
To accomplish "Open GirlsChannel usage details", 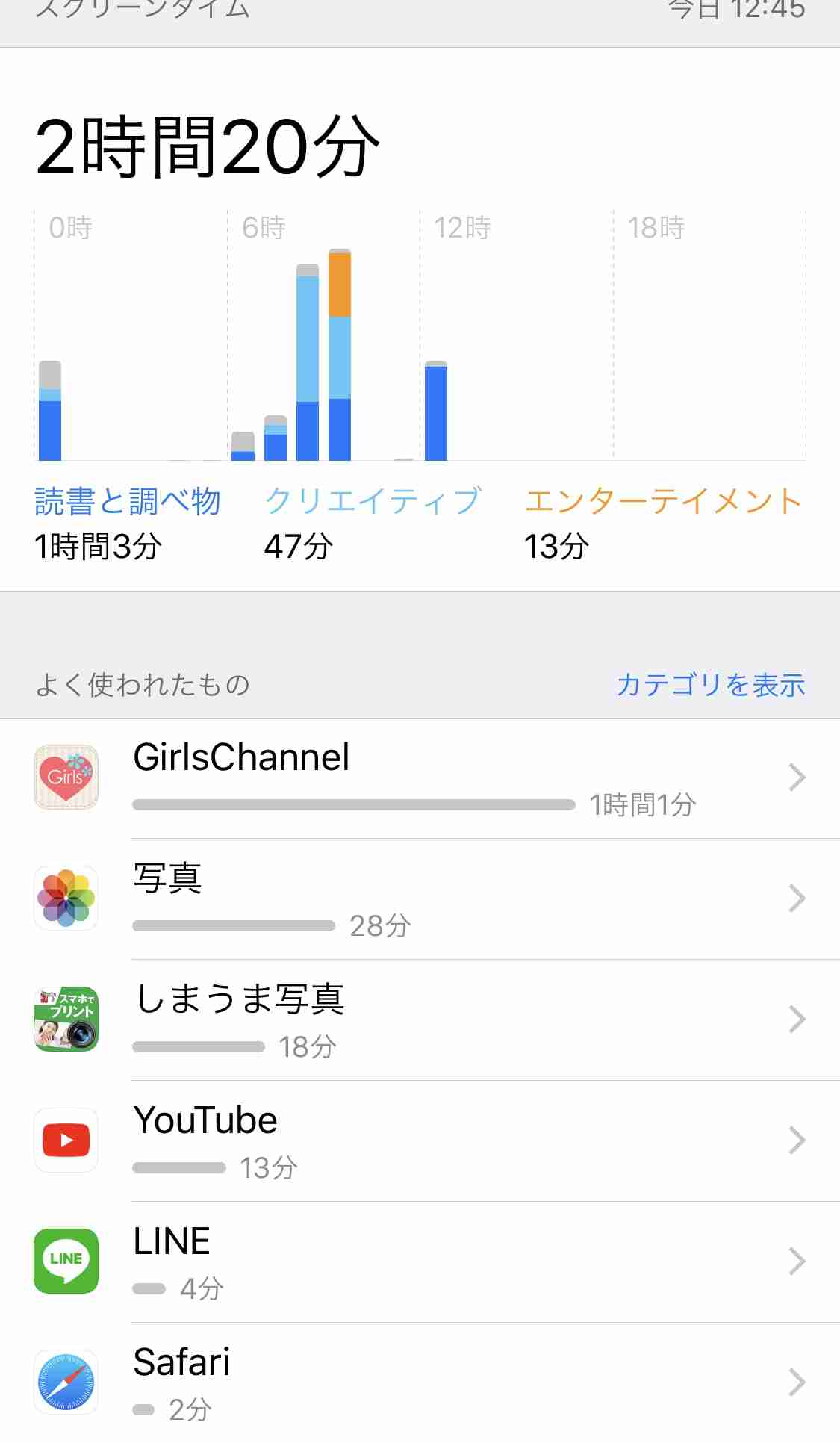I will pyautogui.click(x=420, y=778).
